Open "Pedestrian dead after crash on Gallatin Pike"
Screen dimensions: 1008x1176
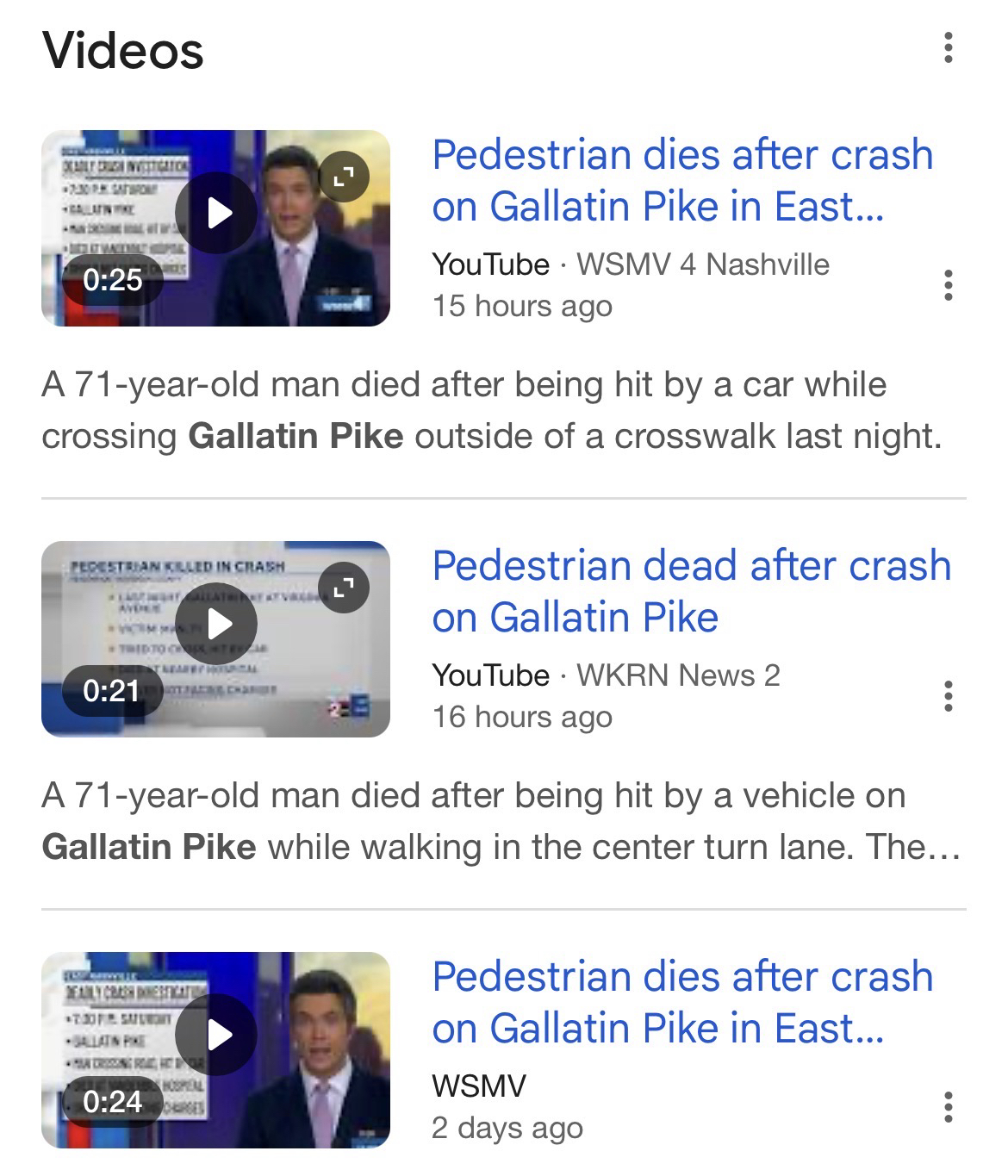[x=690, y=591]
